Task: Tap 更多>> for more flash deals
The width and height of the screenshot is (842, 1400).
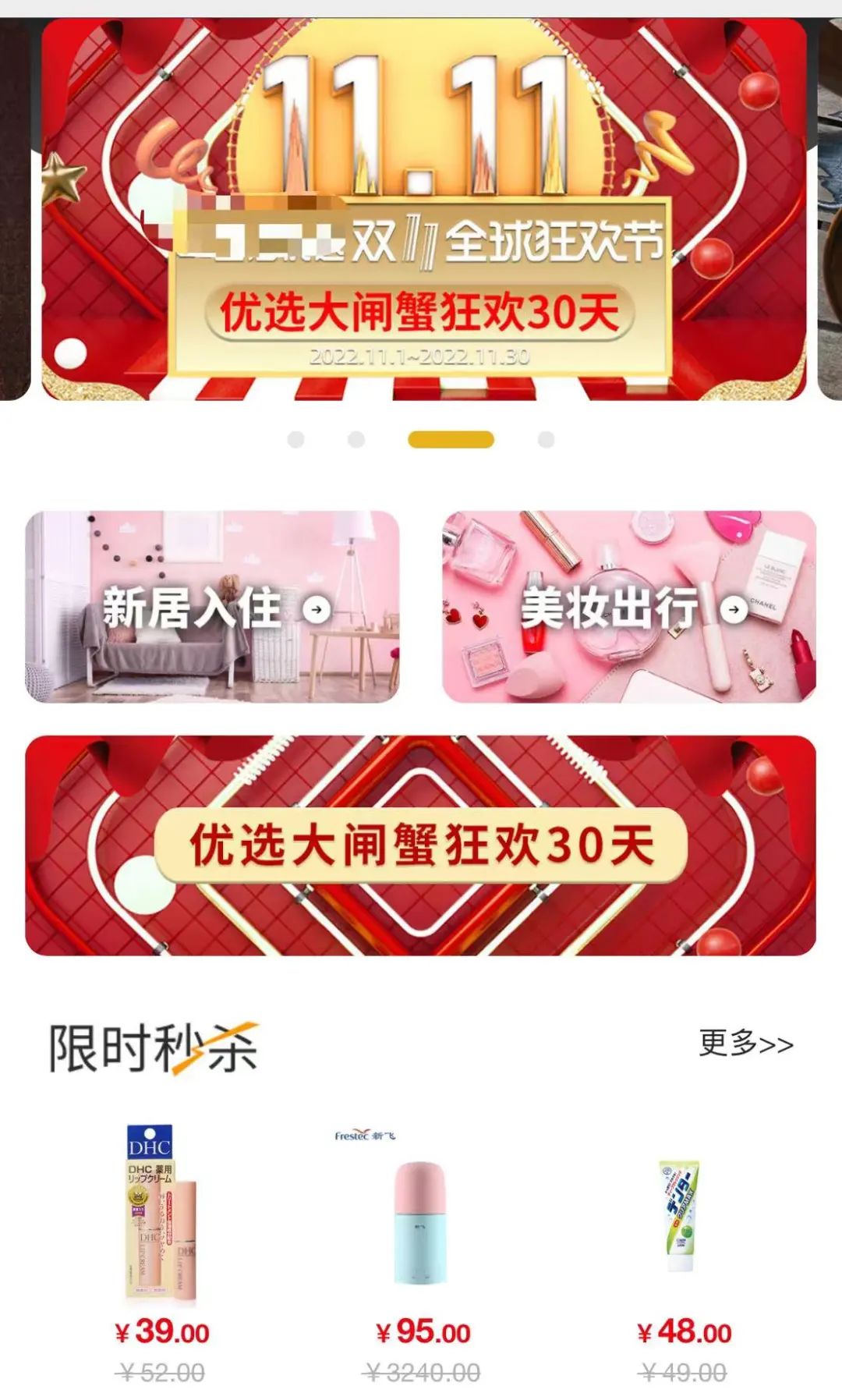Action: [x=745, y=1044]
